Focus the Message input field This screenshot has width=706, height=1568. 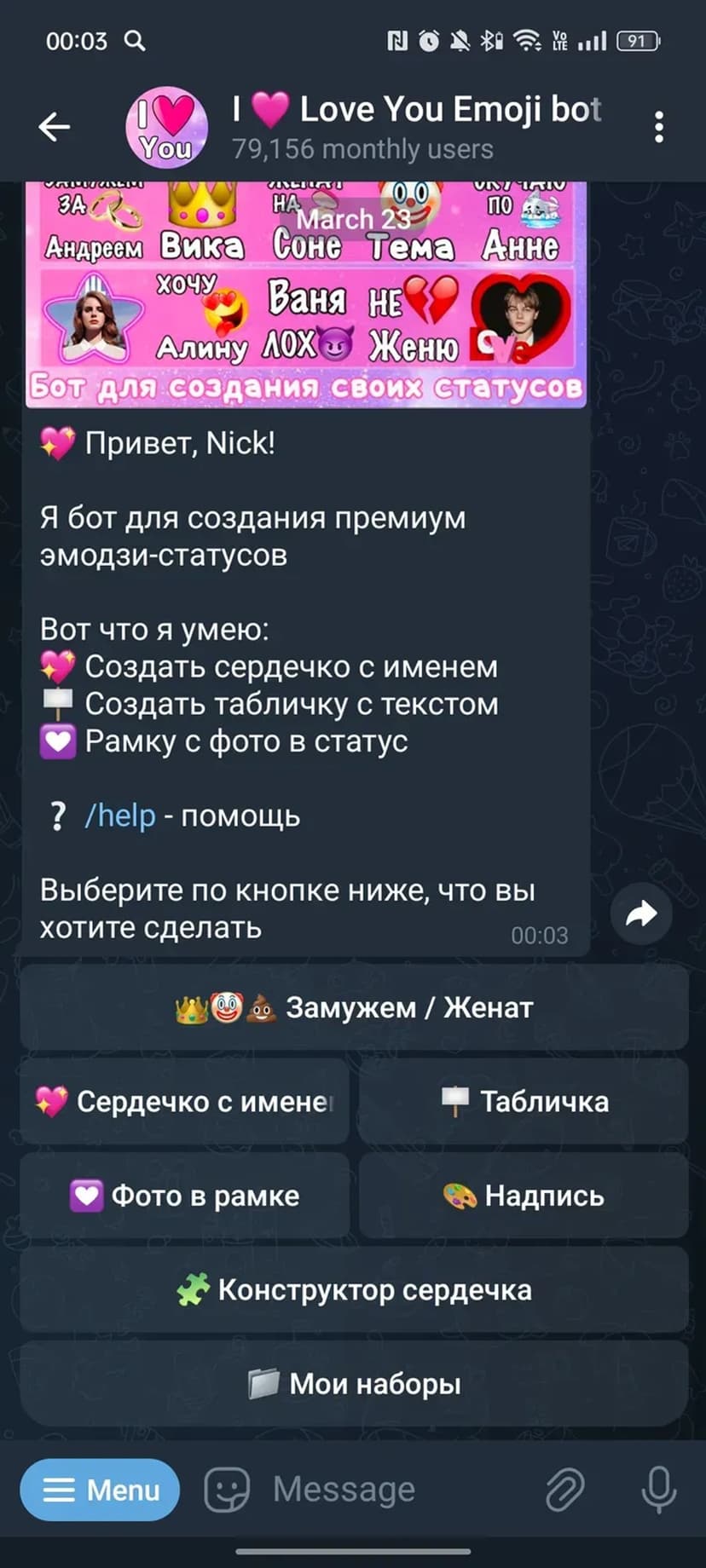[x=384, y=1490]
